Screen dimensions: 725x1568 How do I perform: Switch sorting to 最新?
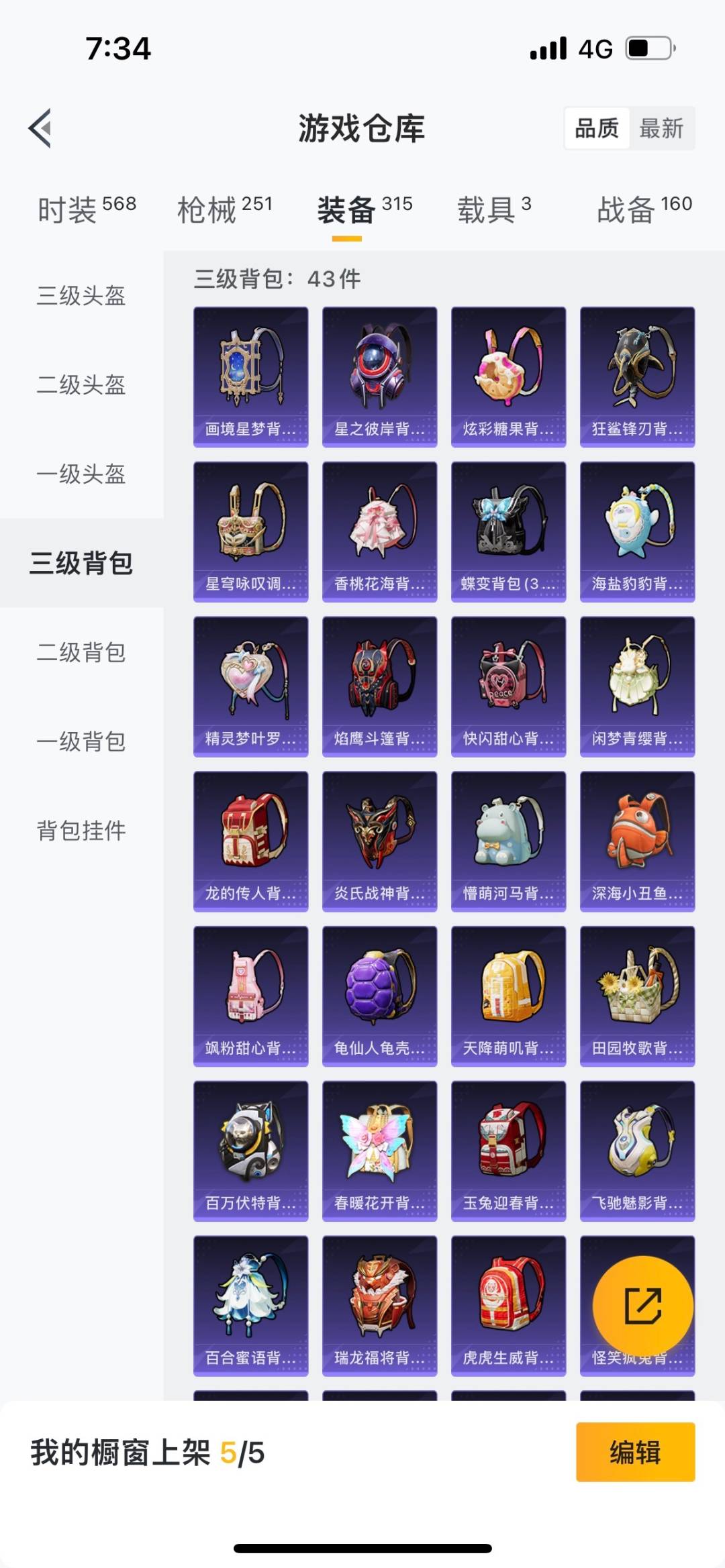pos(661,129)
